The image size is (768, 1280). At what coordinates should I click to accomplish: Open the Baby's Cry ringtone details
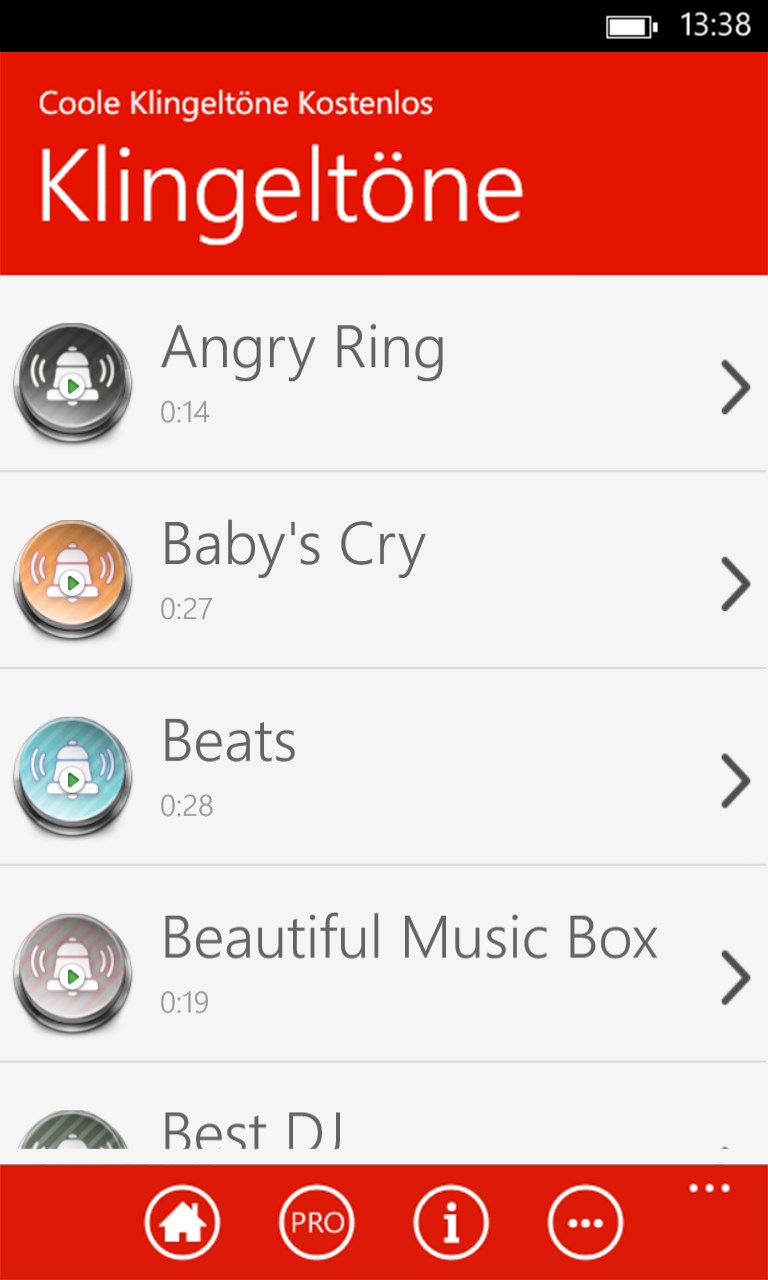click(735, 584)
